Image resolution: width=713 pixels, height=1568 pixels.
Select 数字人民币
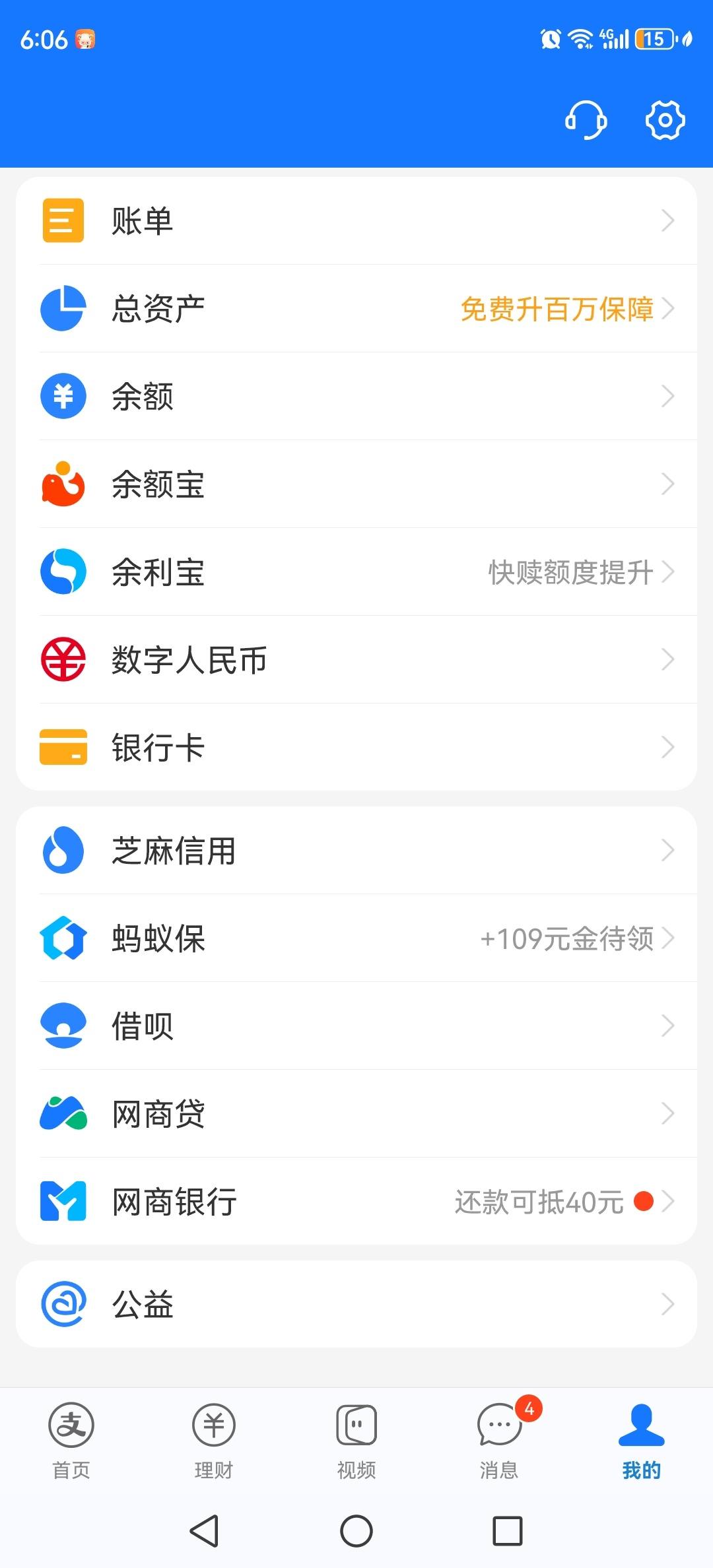pos(356,659)
